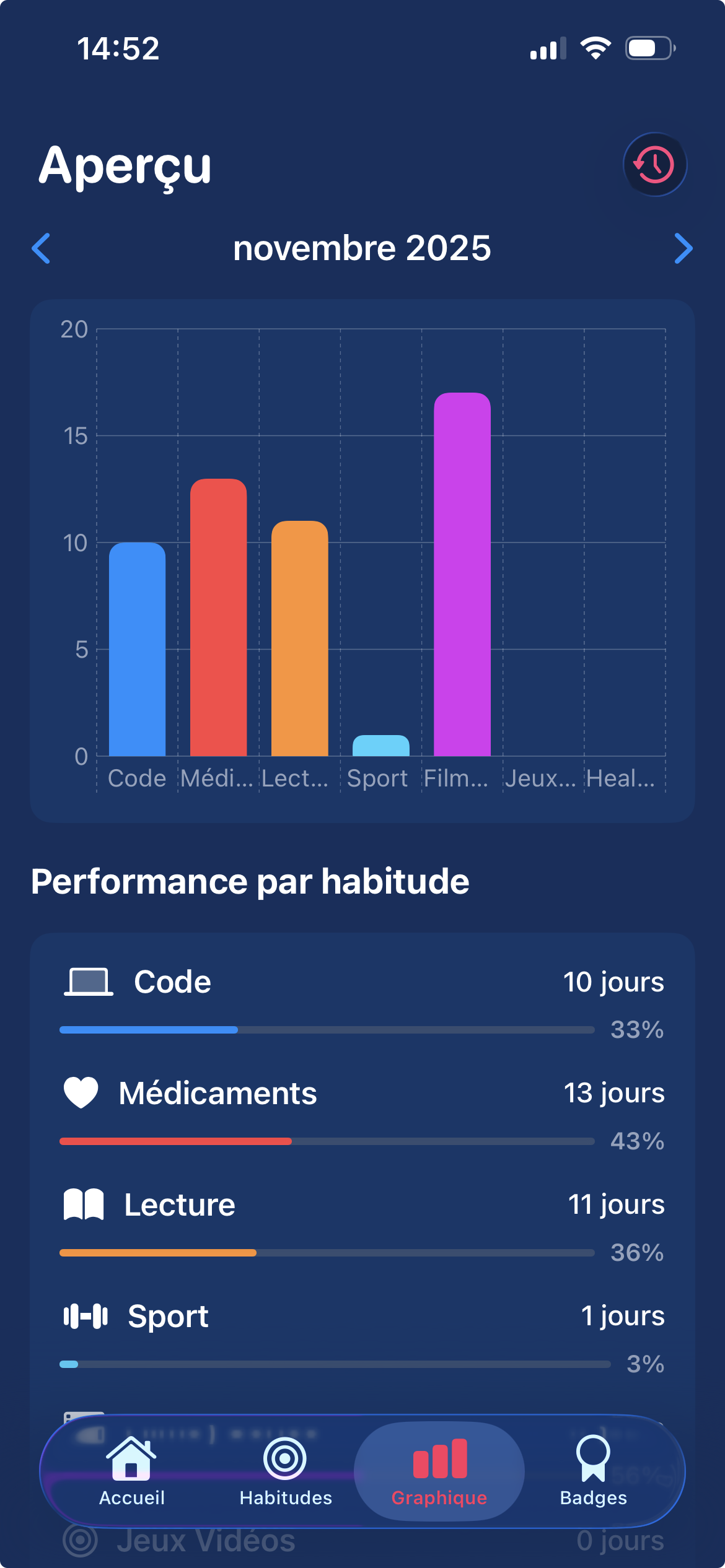The image size is (725, 1568).
Task: Go to previous month with left chevron
Action: (x=41, y=249)
